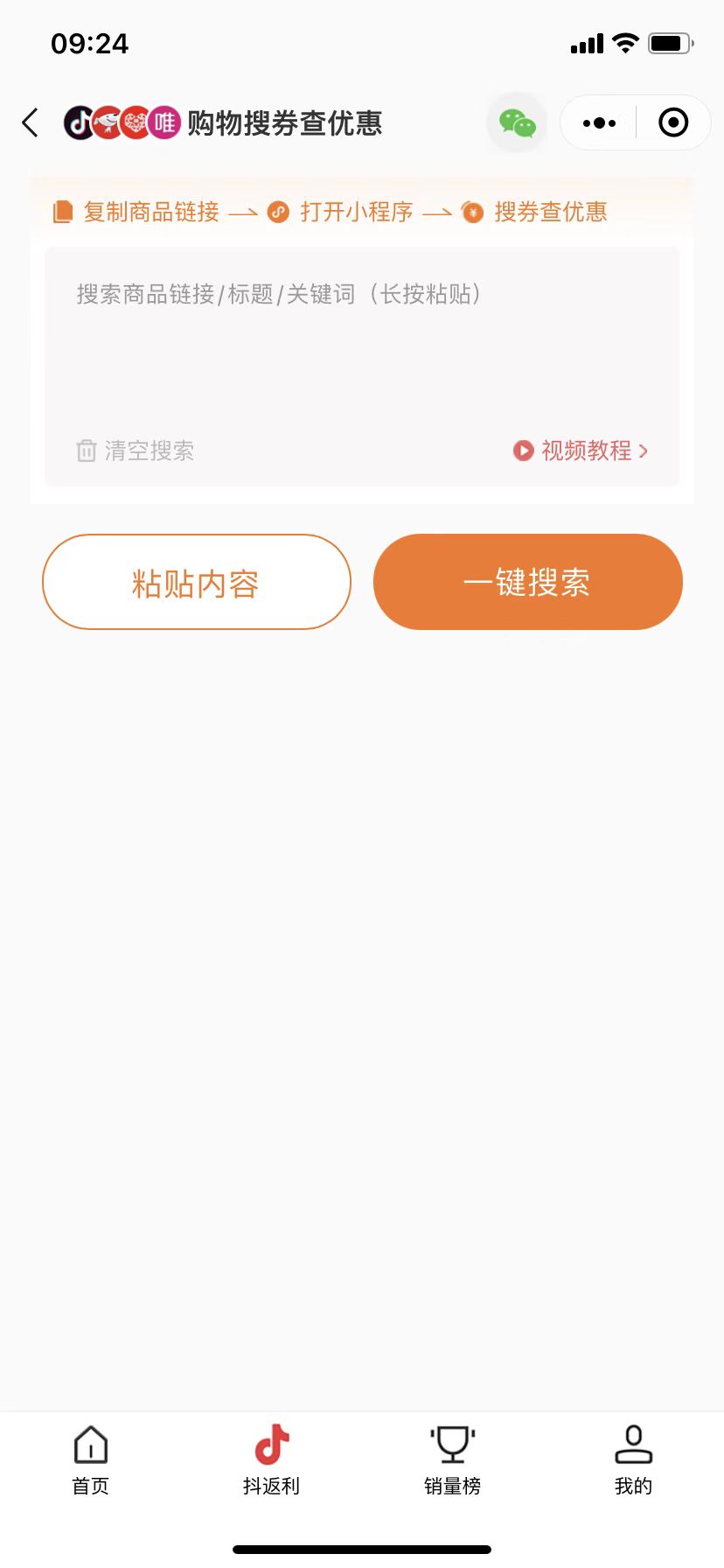Open the 抖返利 tab
724x1568 pixels.
pos(272,1460)
